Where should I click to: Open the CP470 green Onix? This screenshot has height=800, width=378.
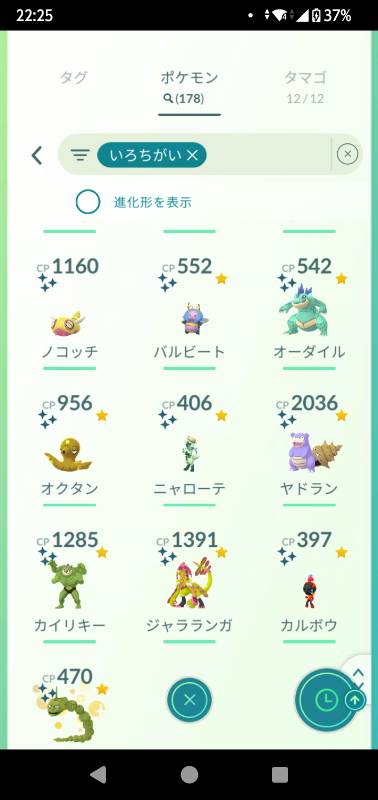(x=69, y=707)
